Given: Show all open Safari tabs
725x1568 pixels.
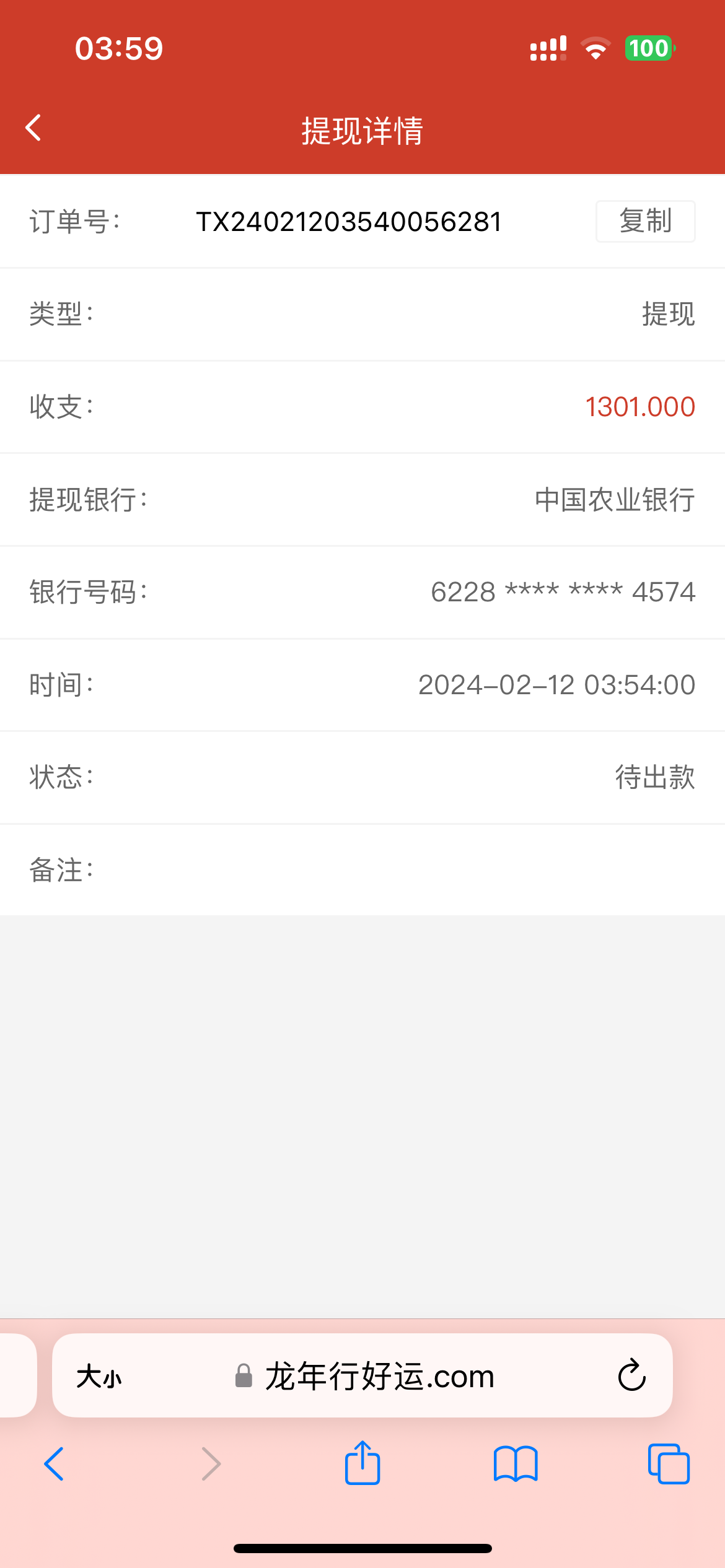Looking at the screenshot, I should pyautogui.click(x=668, y=1464).
